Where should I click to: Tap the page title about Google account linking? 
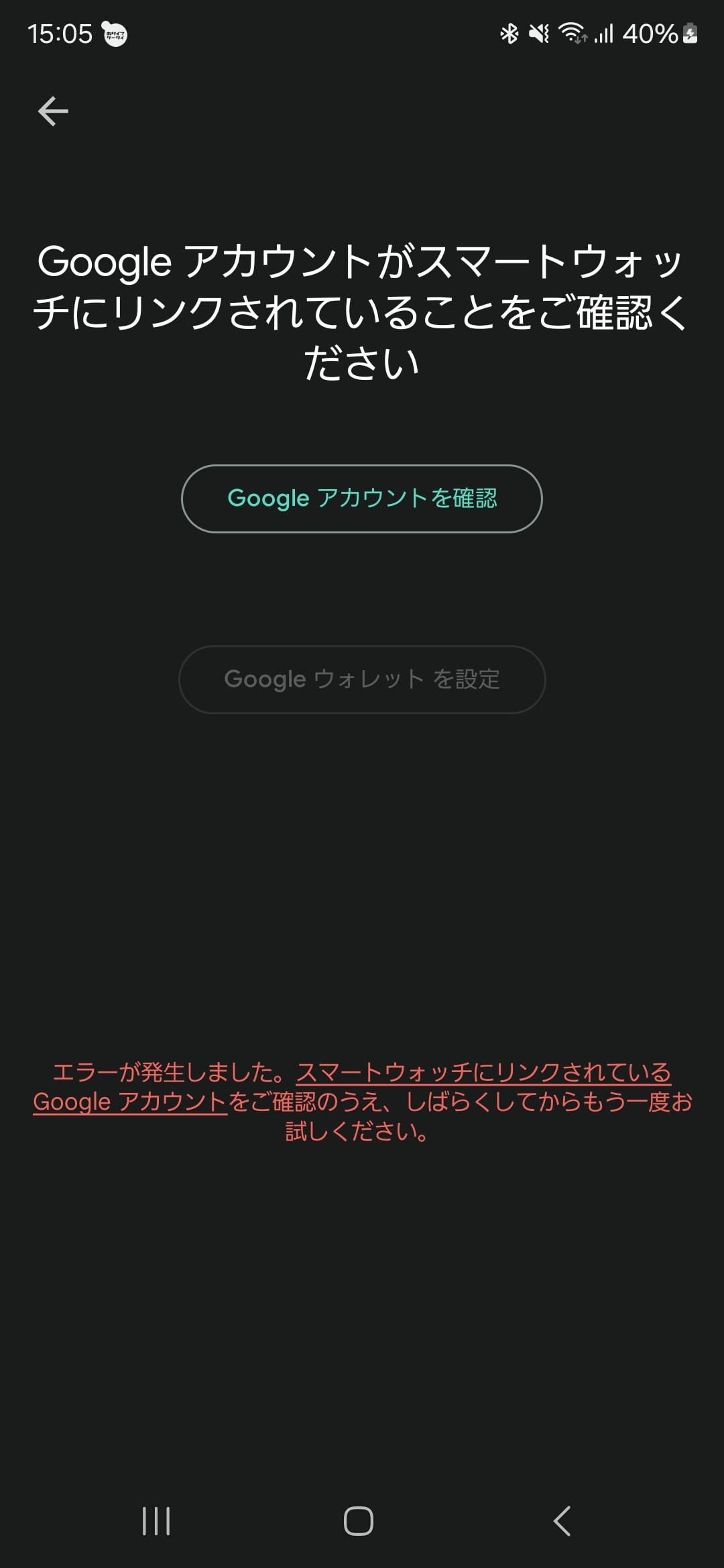pos(362,308)
